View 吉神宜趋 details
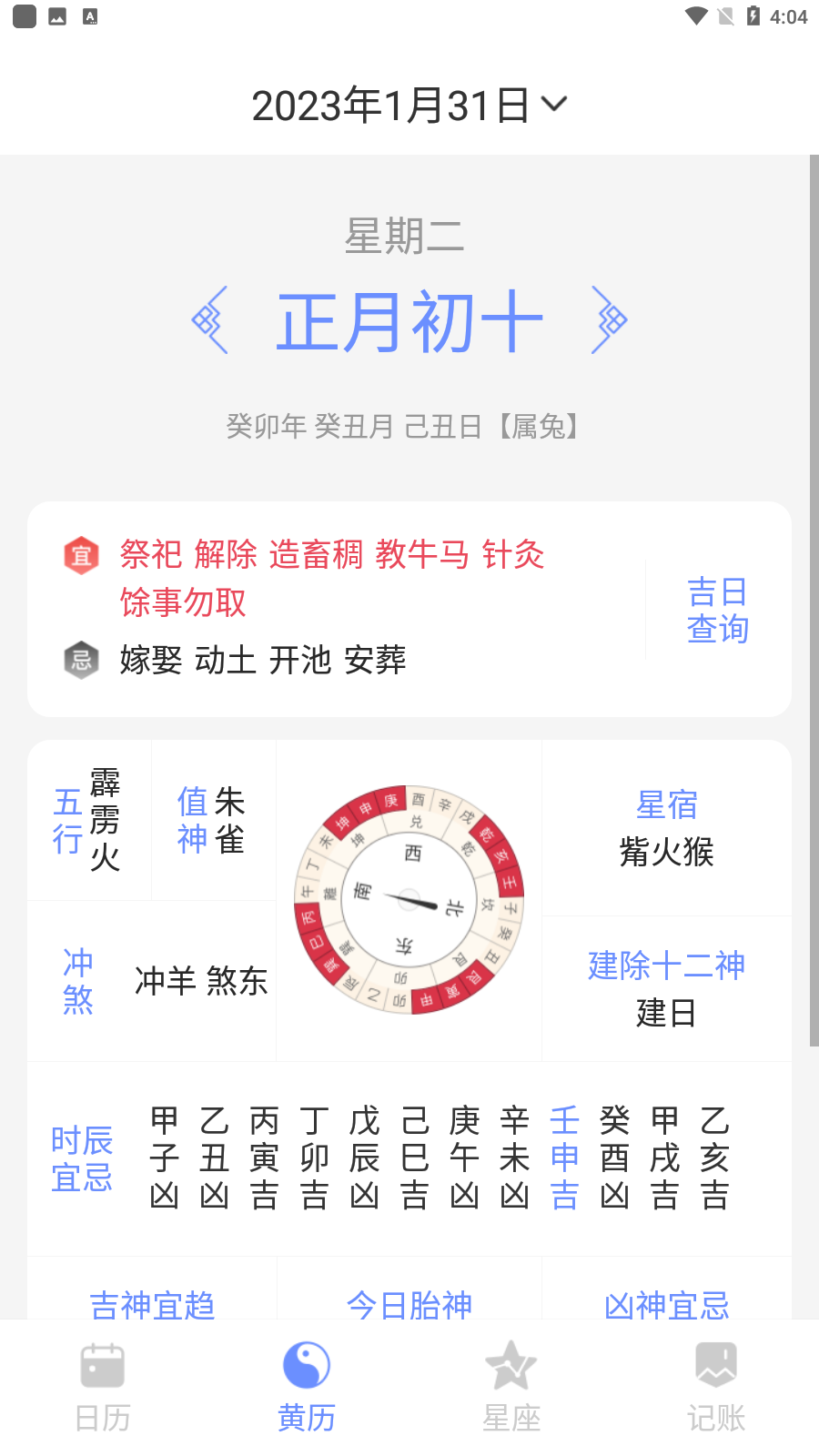The width and height of the screenshot is (819, 1456). tap(151, 1305)
